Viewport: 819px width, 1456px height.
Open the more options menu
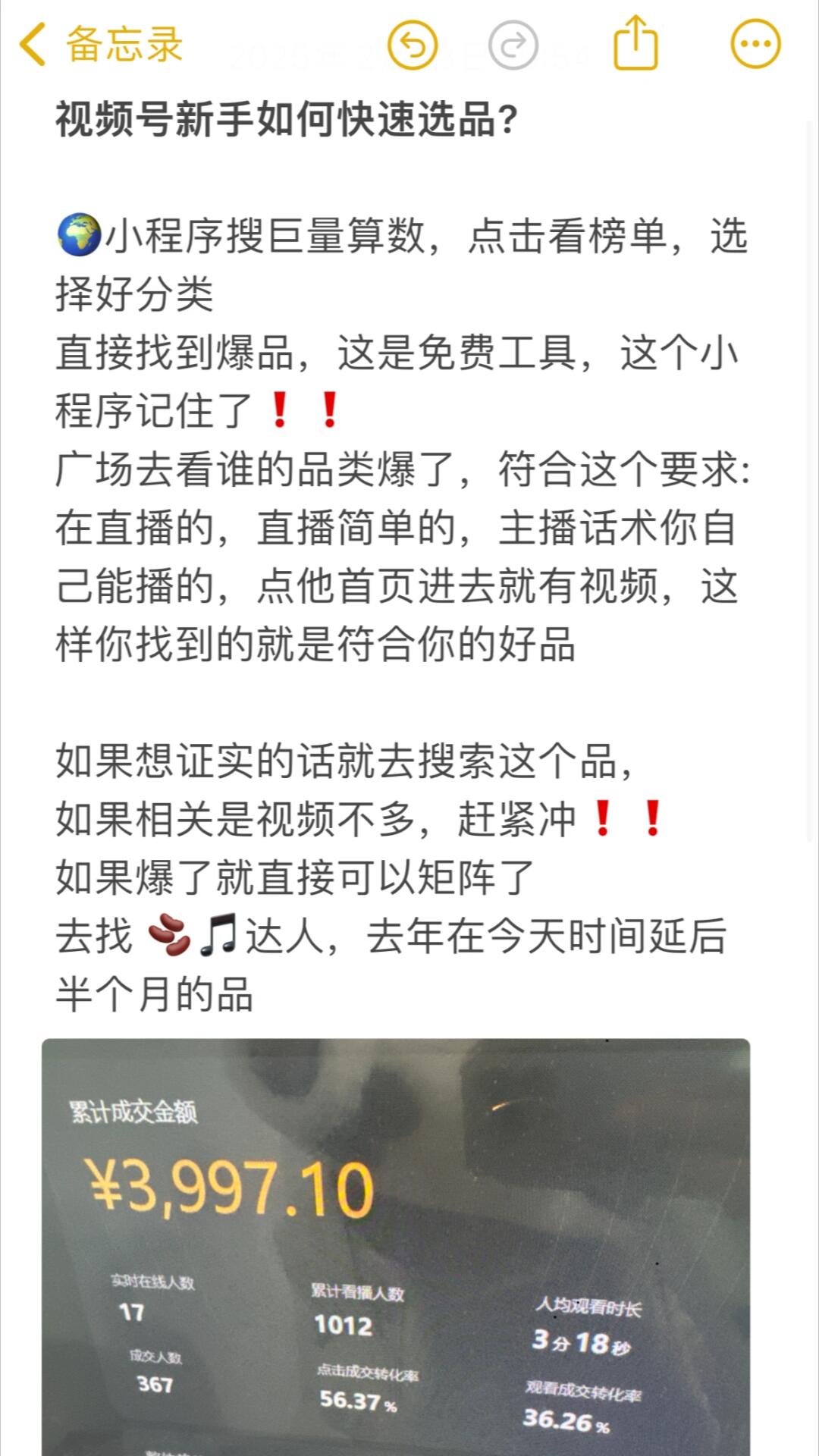(x=755, y=44)
